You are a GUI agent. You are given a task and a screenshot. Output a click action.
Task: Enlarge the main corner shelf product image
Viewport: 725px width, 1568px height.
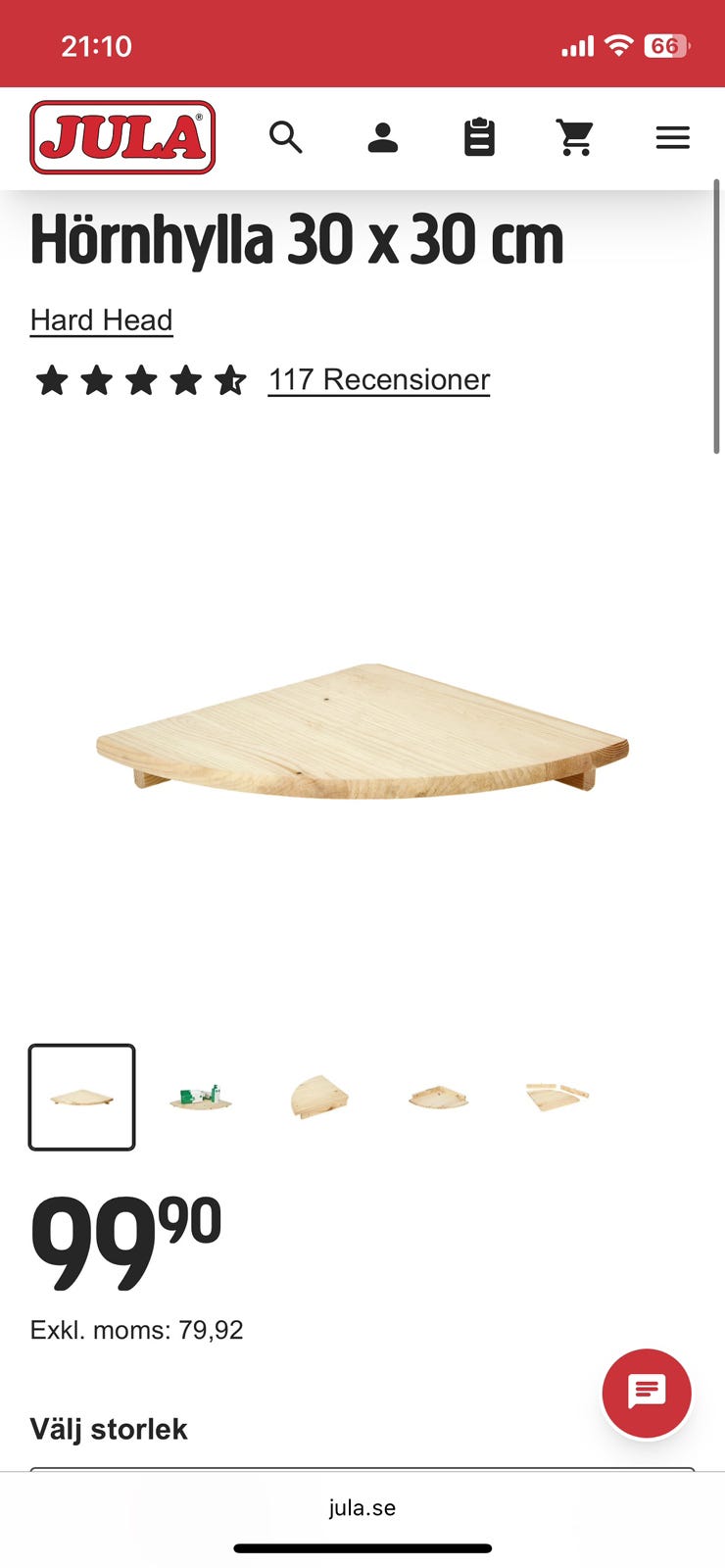click(362, 730)
